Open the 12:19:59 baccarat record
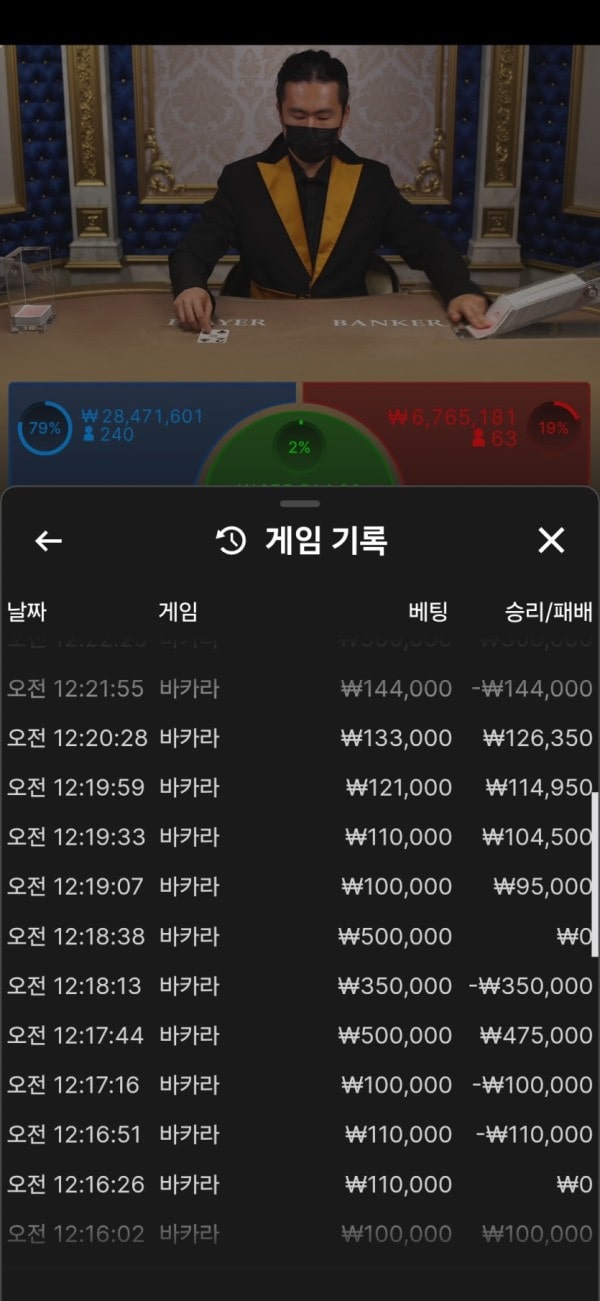The width and height of the screenshot is (600, 1301). click(300, 787)
